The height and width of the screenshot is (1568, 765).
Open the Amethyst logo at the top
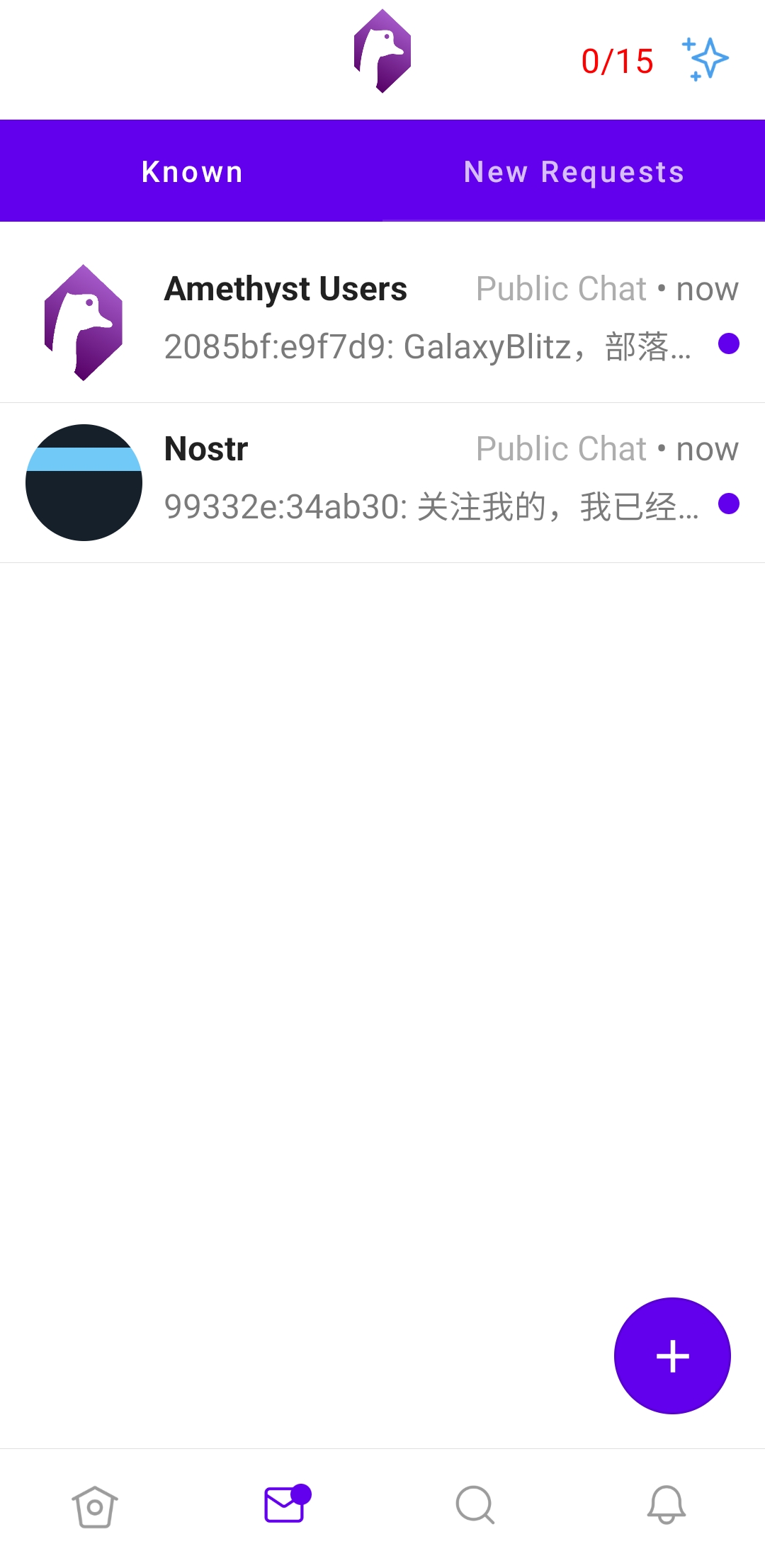(382, 51)
